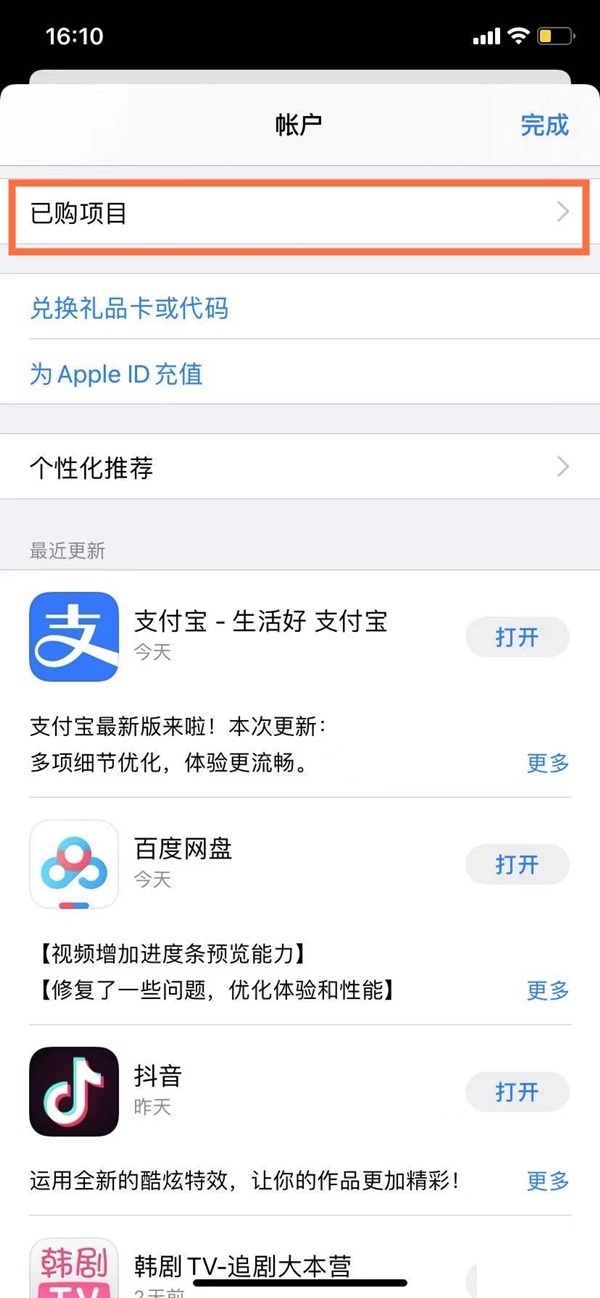
Task: Open the 已购项目 row
Action: [299, 213]
